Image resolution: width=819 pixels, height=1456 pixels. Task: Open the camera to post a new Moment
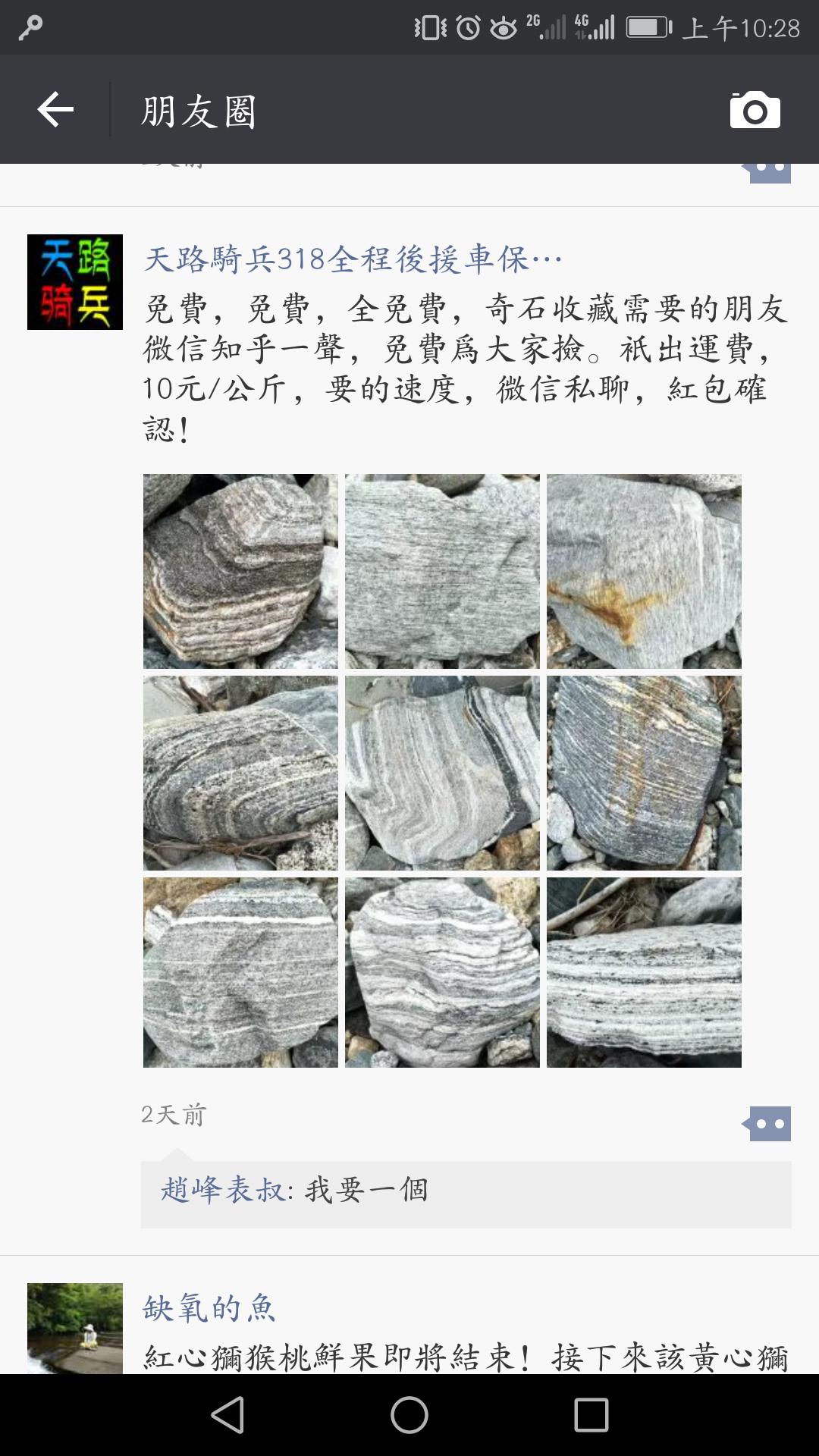click(755, 111)
